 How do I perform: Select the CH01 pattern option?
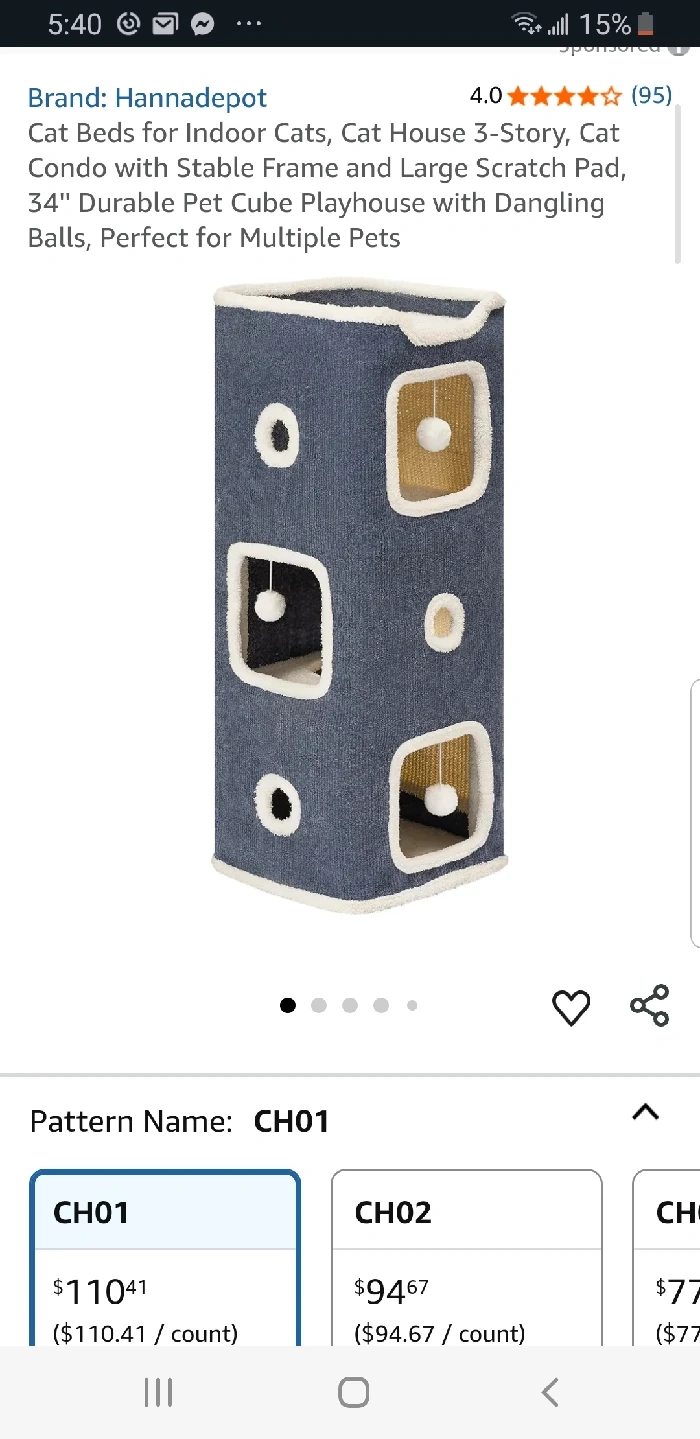tap(165, 1258)
